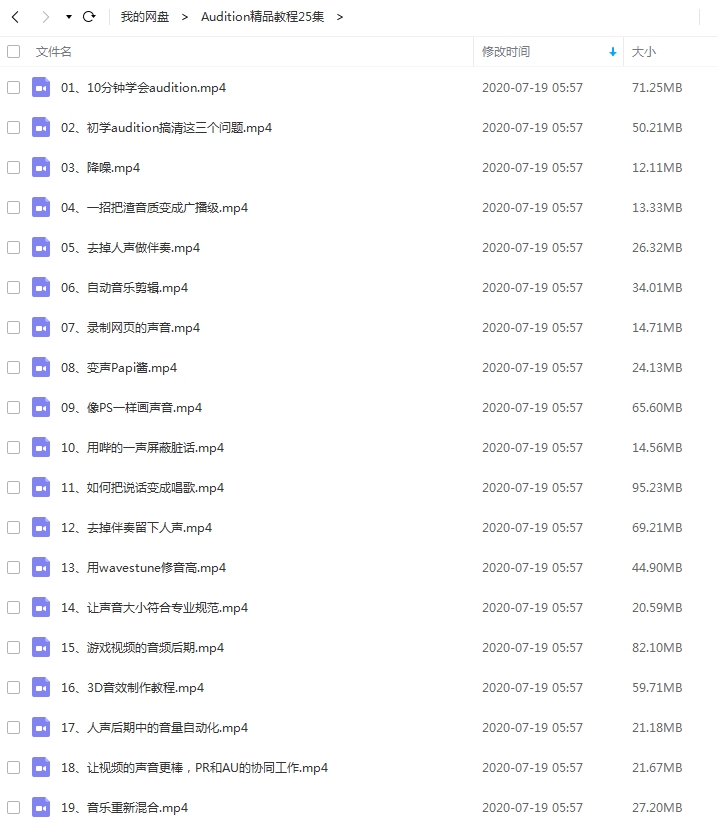Refresh the file list
The height and width of the screenshot is (828, 718).
click(x=89, y=17)
